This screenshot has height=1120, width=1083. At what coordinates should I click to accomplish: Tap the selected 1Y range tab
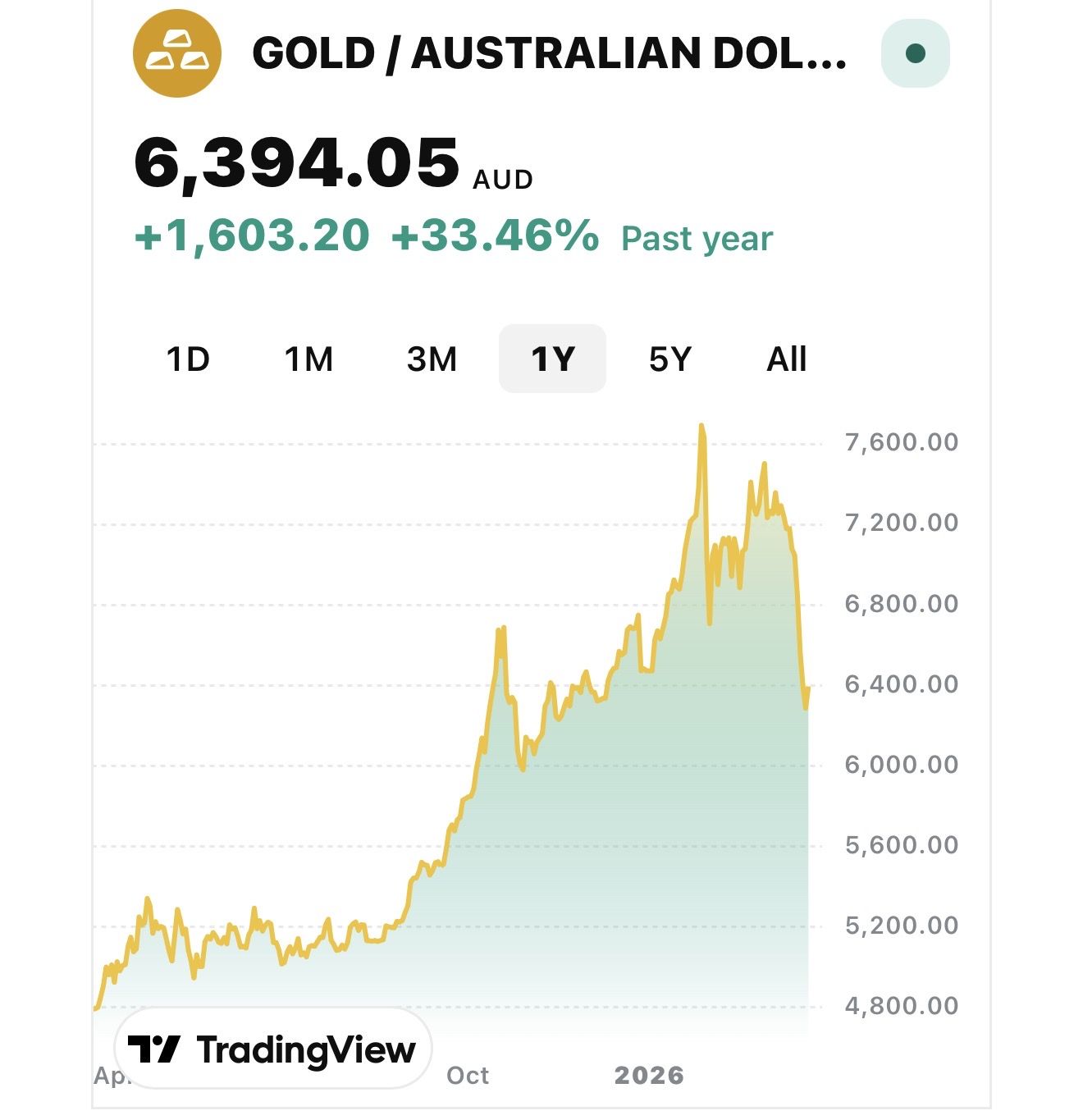(x=552, y=359)
